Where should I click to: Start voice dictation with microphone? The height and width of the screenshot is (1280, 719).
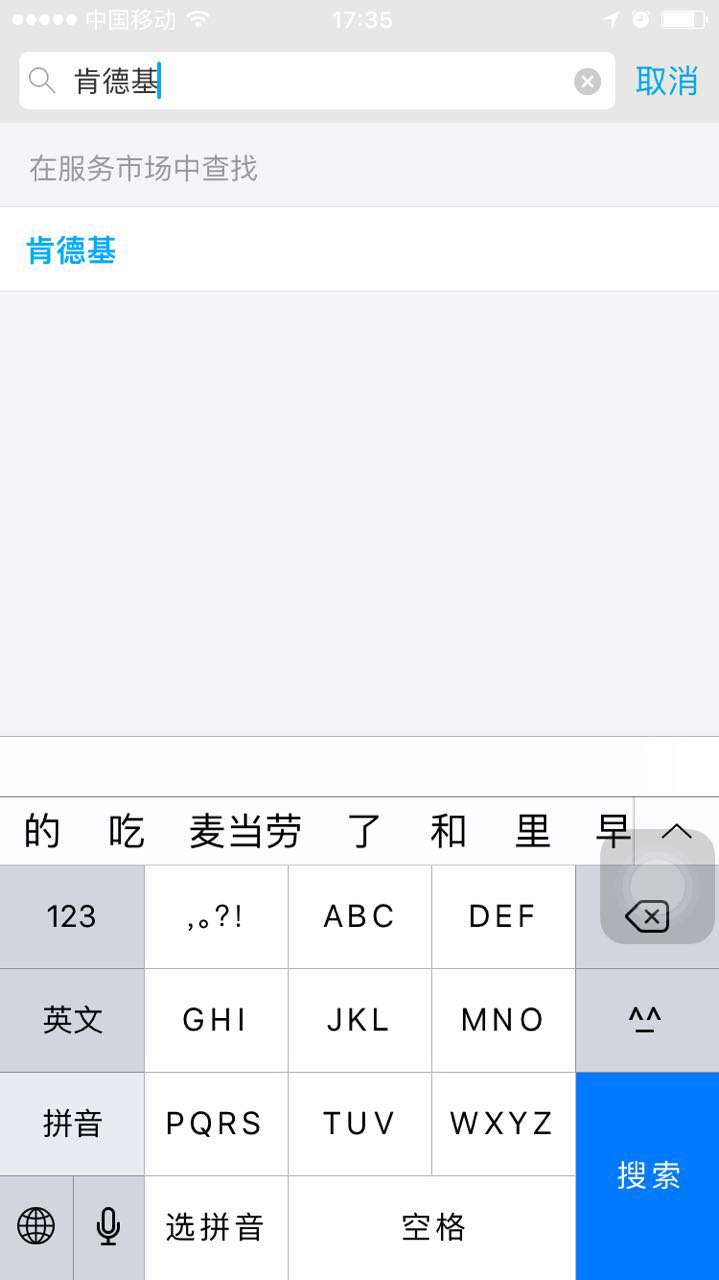pyautogui.click(x=108, y=1226)
